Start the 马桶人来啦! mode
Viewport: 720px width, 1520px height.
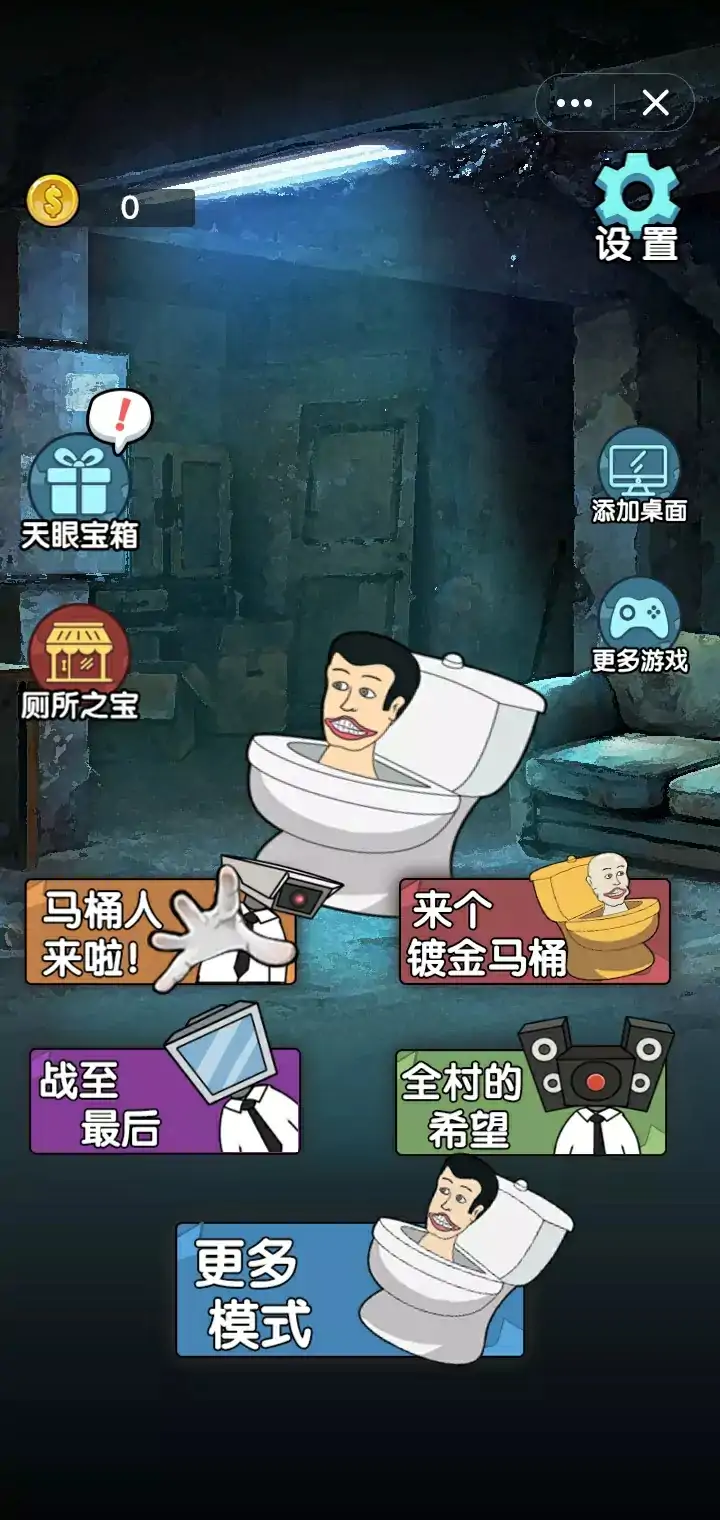(x=160, y=932)
